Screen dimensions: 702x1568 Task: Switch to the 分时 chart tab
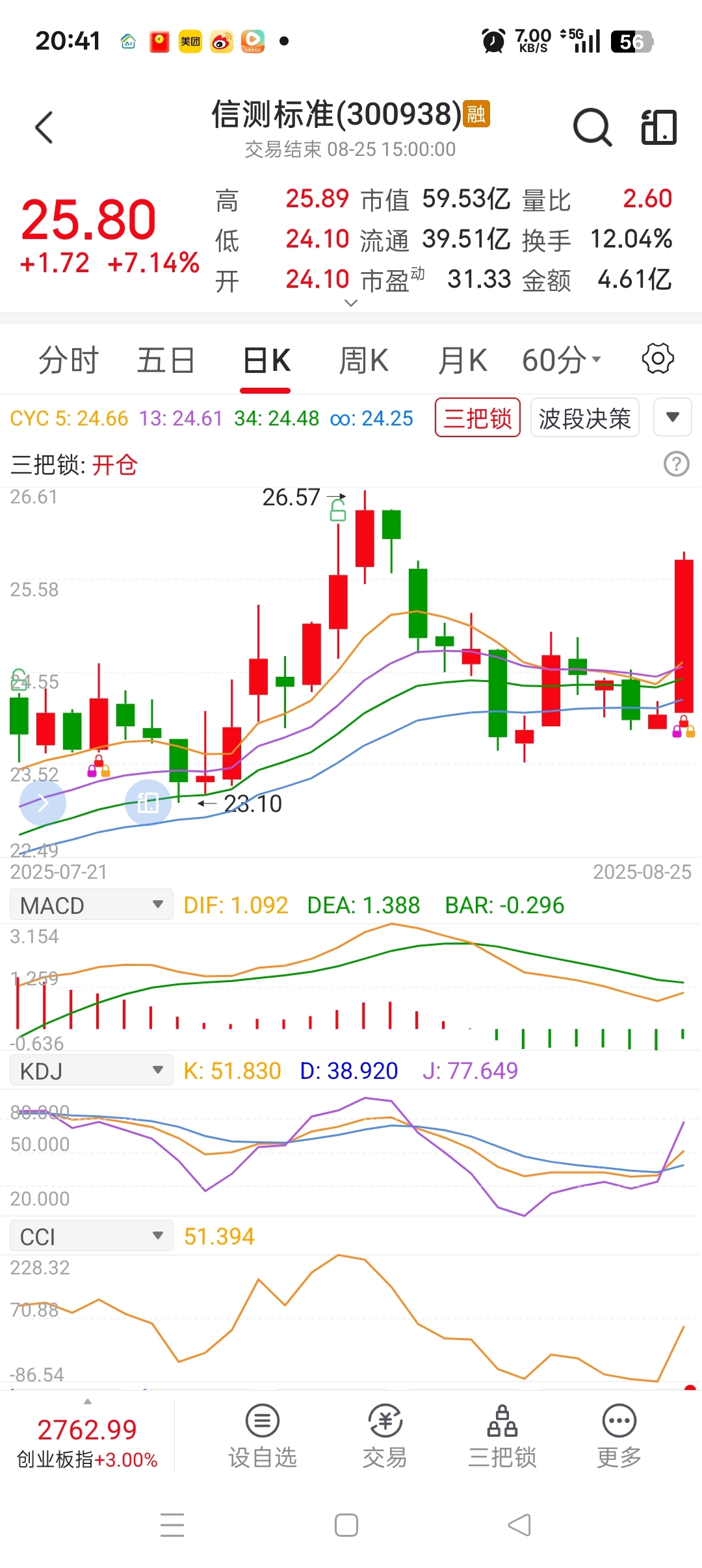68,360
